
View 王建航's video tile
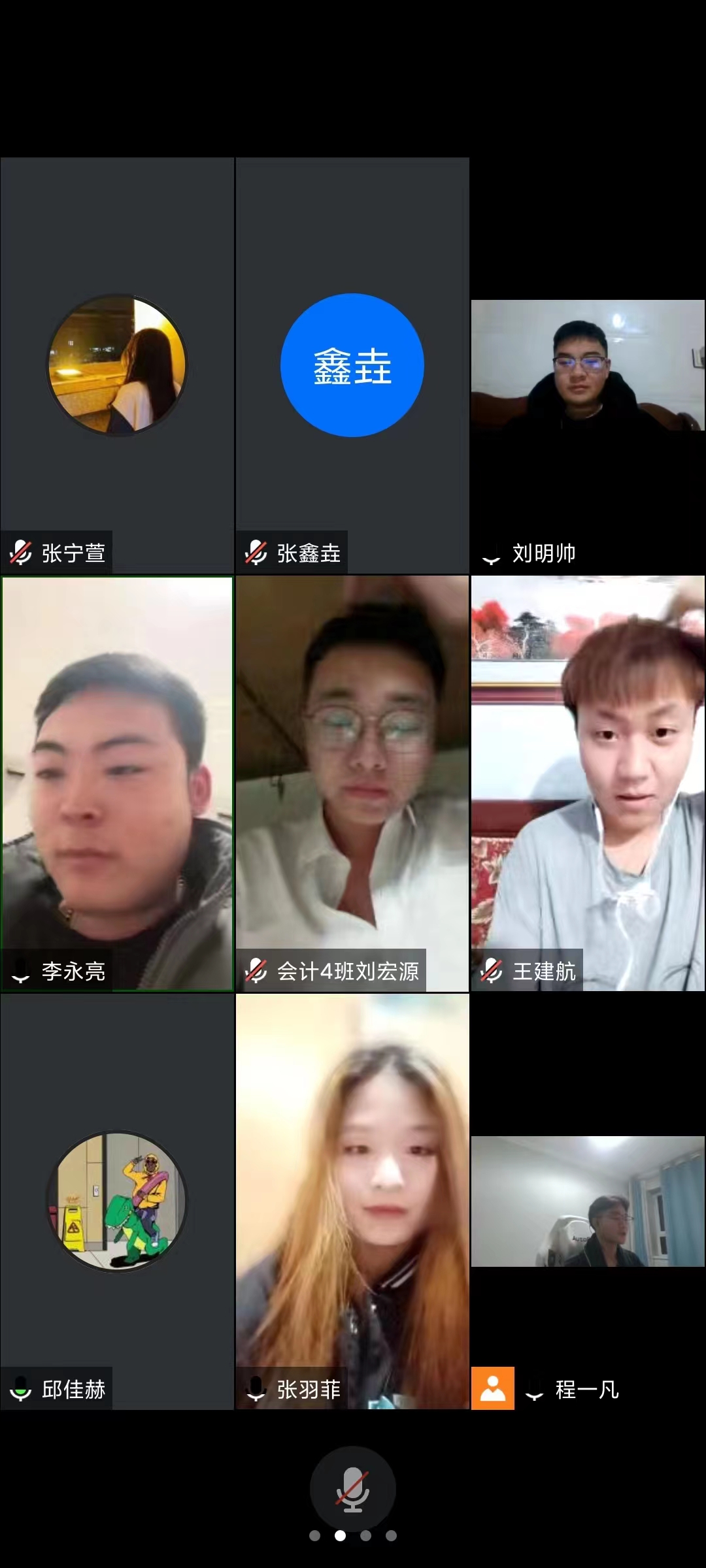tap(588, 784)
